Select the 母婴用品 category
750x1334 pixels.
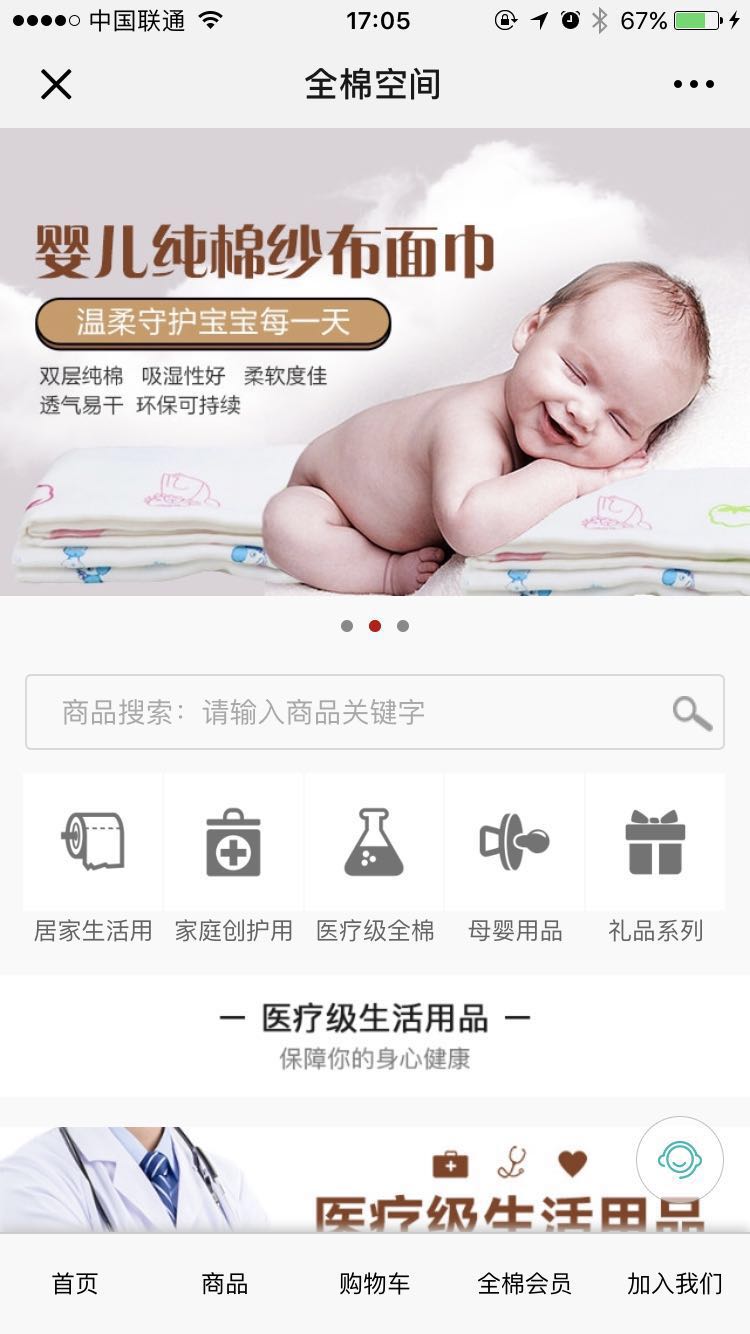click(515, 860)
